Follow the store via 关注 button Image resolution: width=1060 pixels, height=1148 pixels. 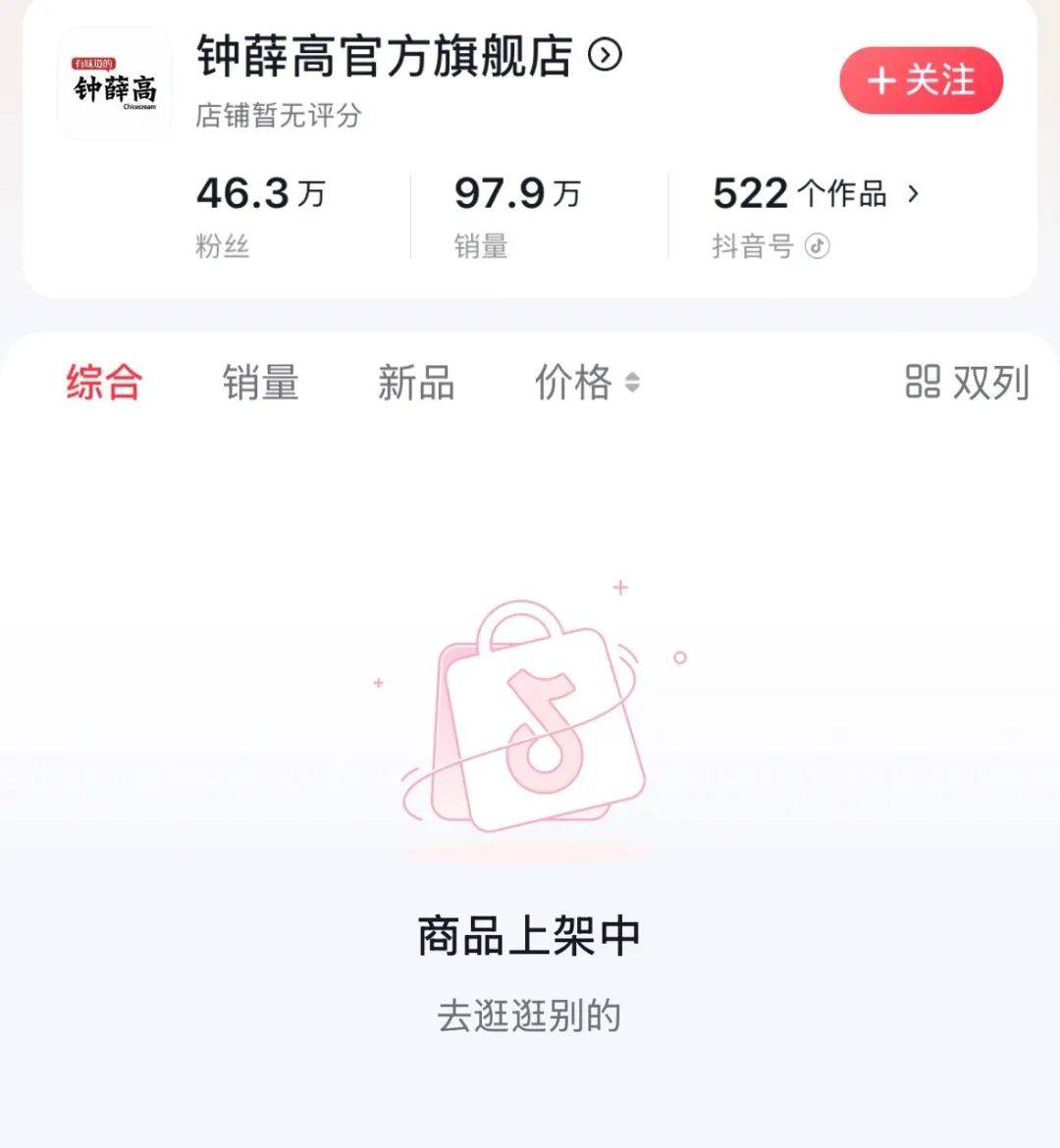tap(921, 81)
